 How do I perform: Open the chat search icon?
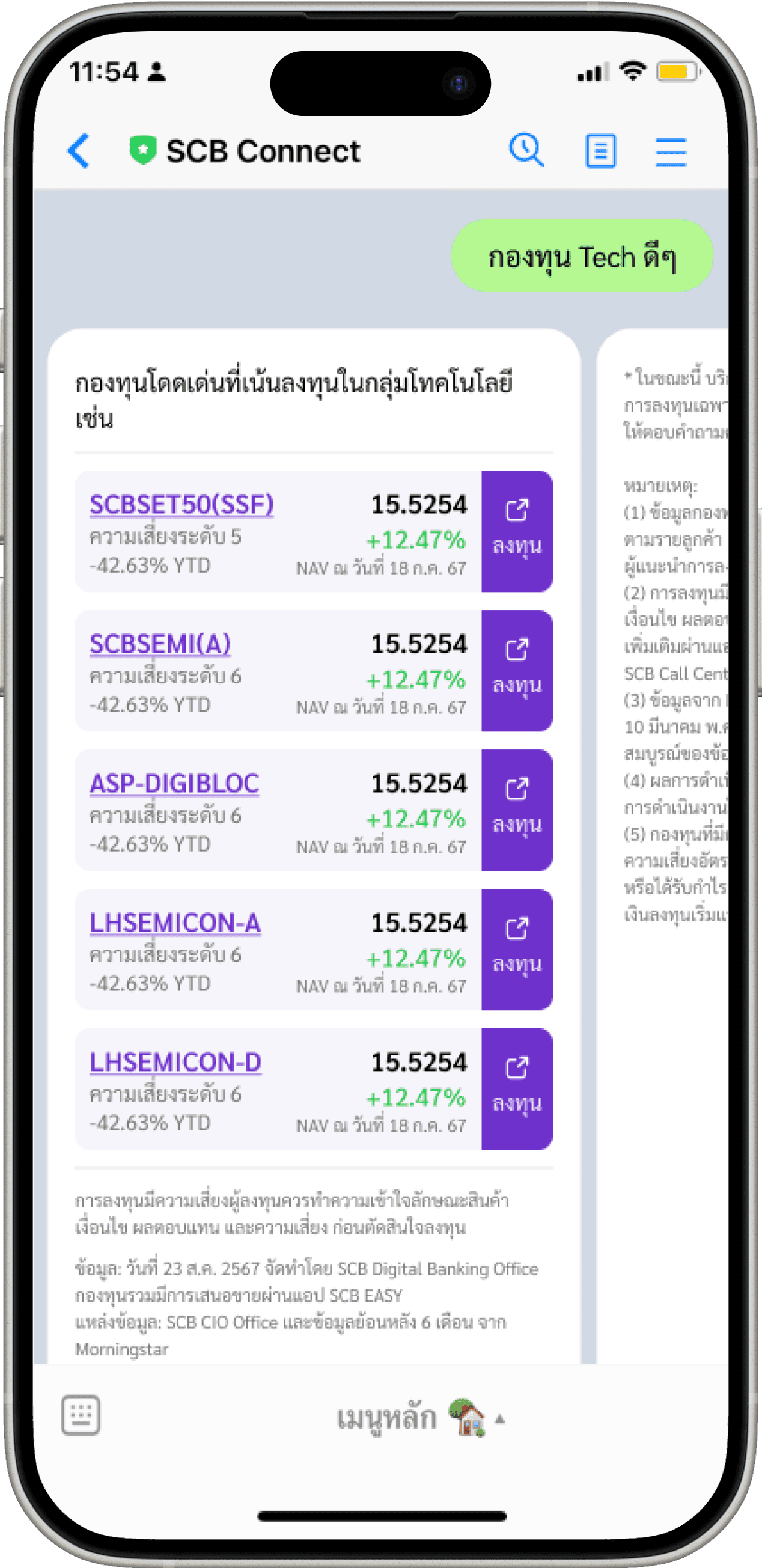[x=526, y=150]
